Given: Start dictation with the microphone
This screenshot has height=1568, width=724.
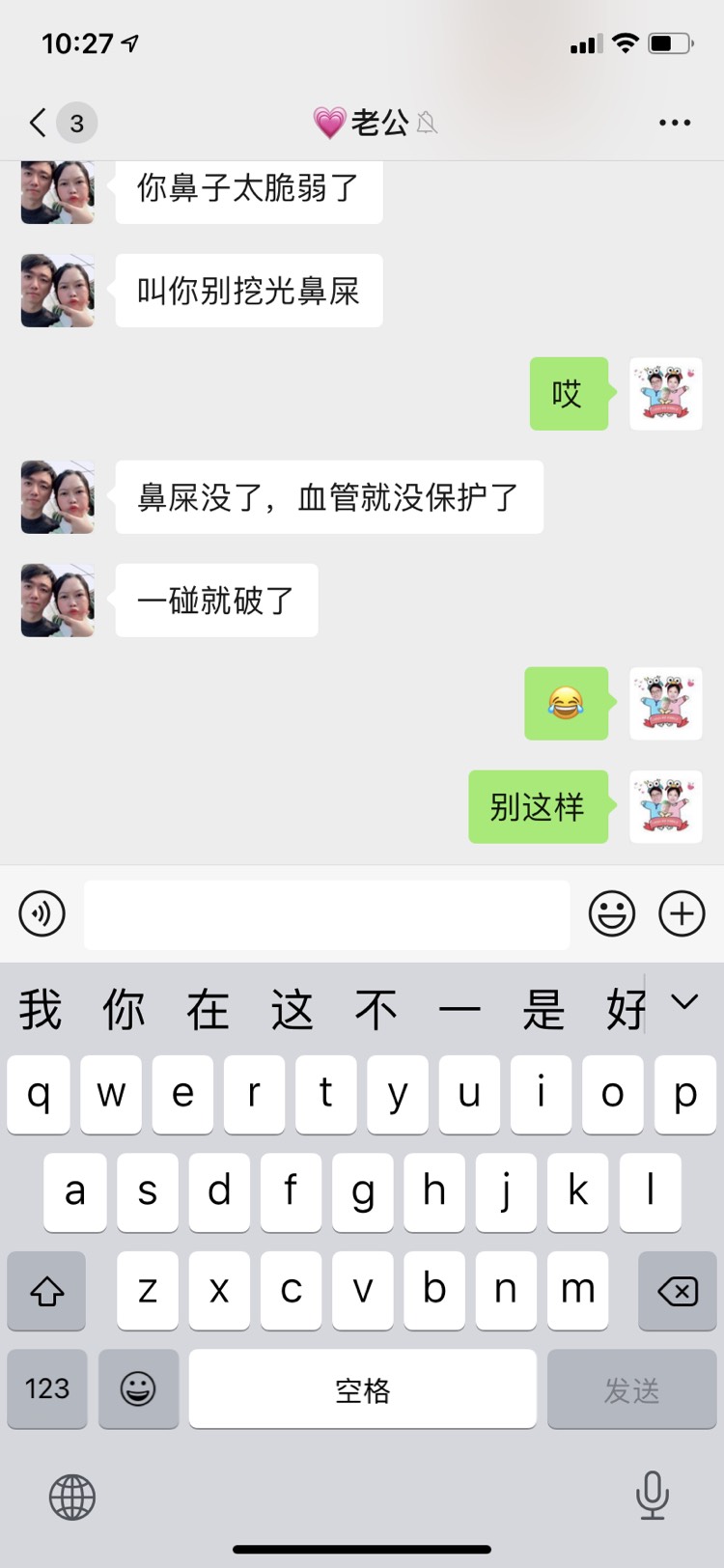Looking at the screenshot, I should (x=652, y=1496).
